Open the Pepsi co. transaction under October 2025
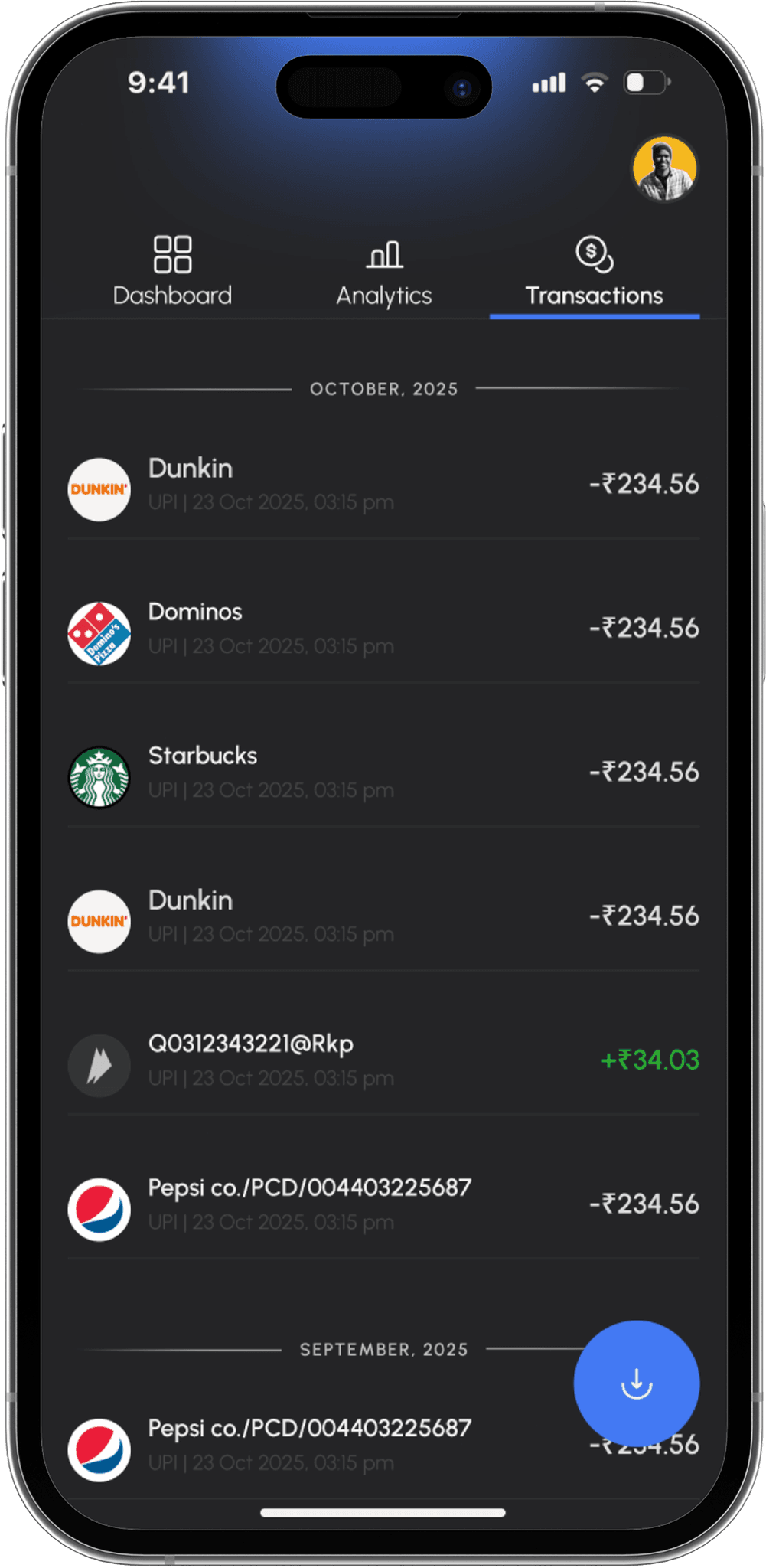 [383, 1204]
